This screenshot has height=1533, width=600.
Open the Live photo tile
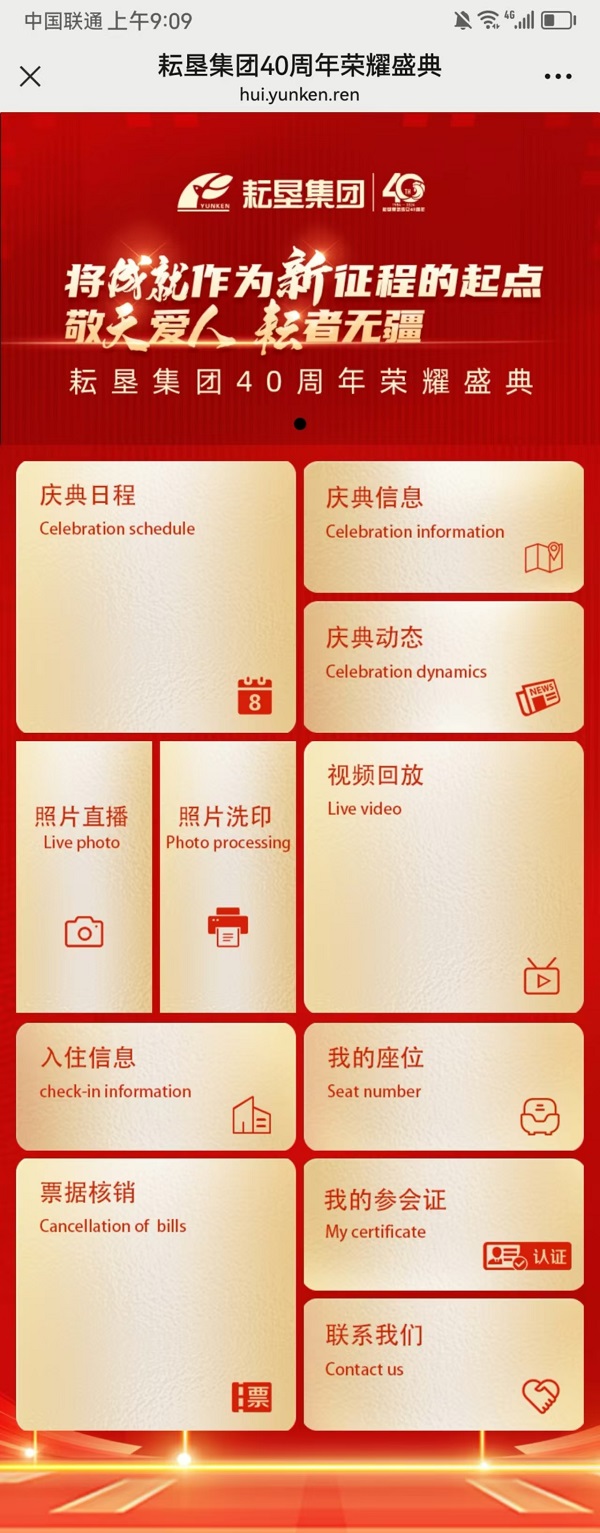84,877
